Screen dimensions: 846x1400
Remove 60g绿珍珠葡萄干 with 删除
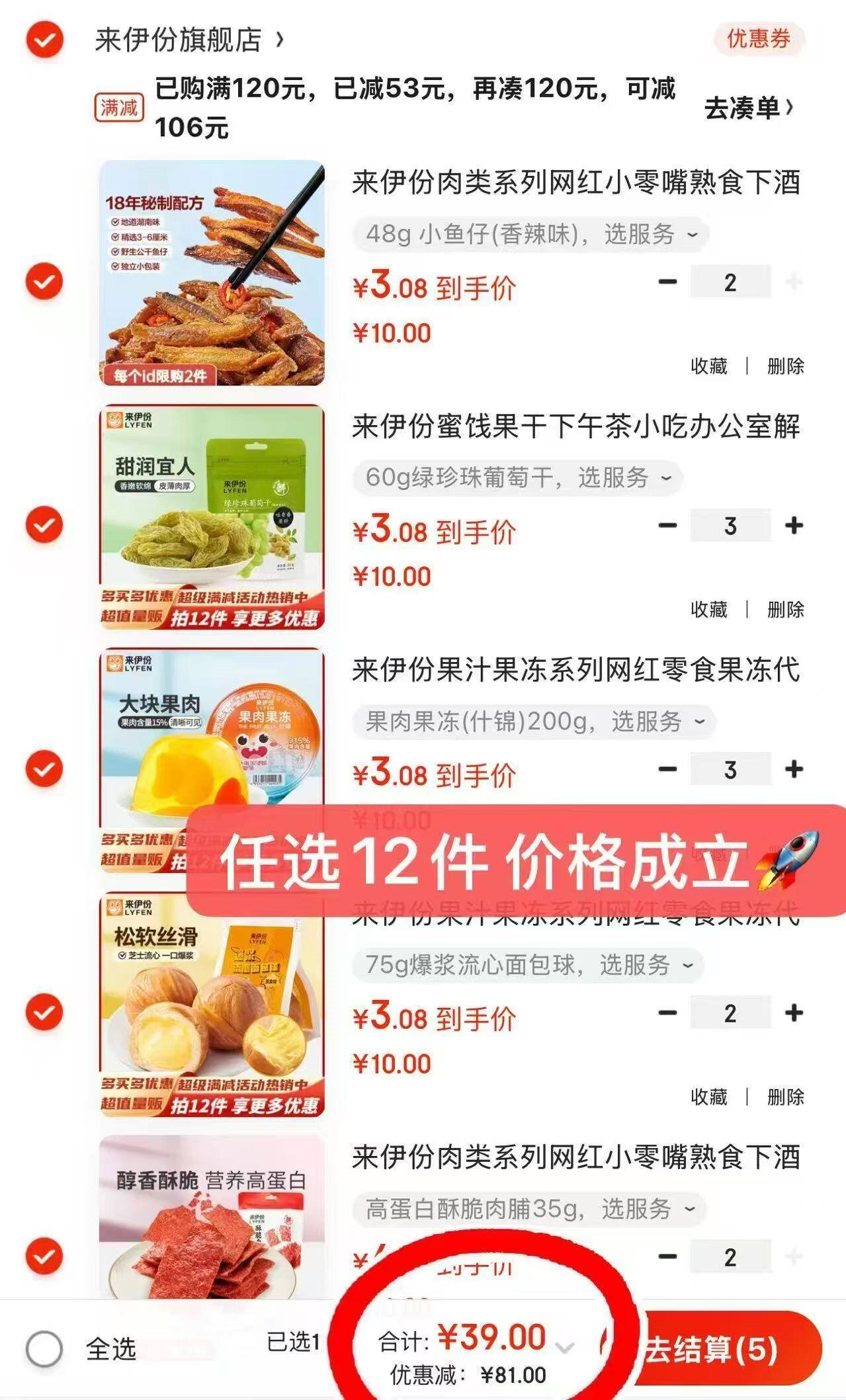[785, 609]
